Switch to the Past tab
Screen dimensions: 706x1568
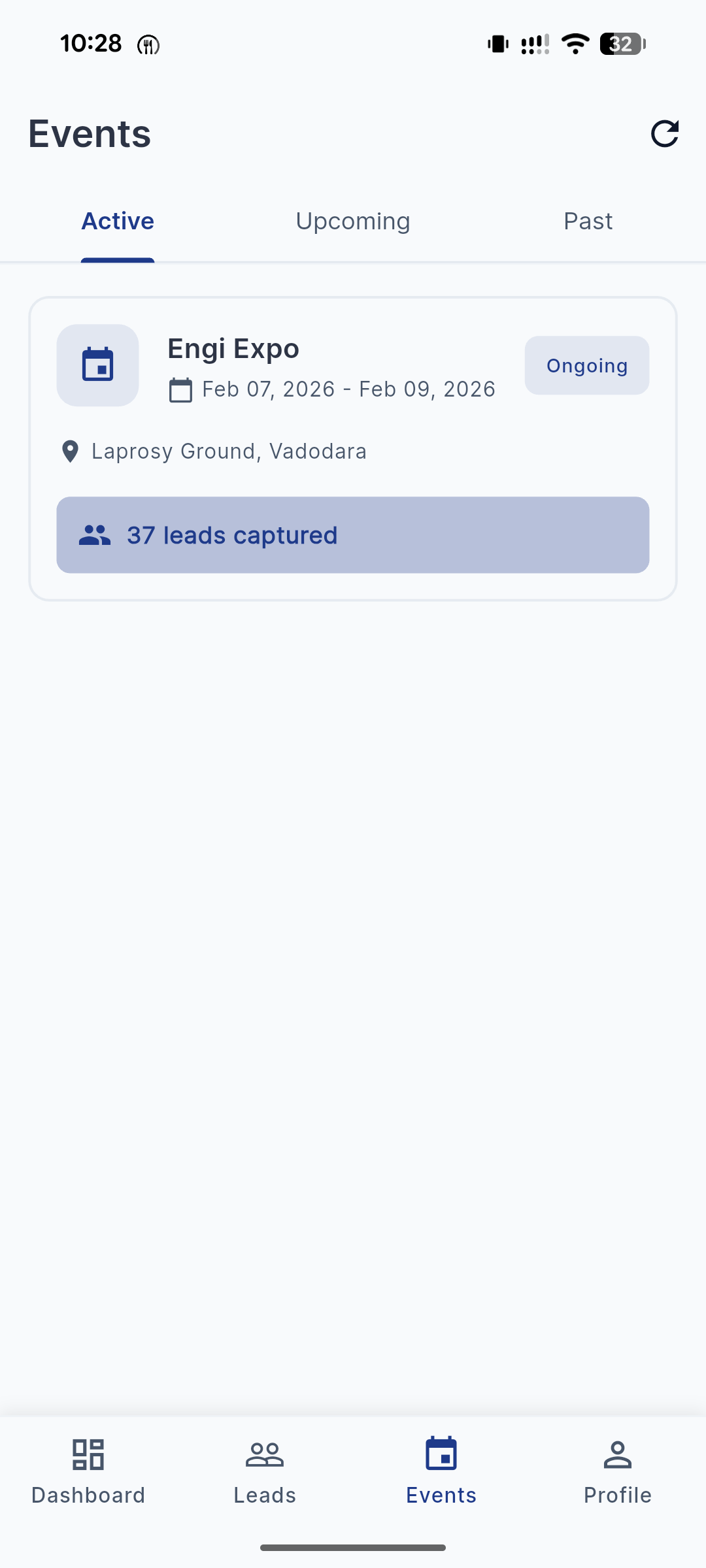pyautogui.click(x=588, y=221)
